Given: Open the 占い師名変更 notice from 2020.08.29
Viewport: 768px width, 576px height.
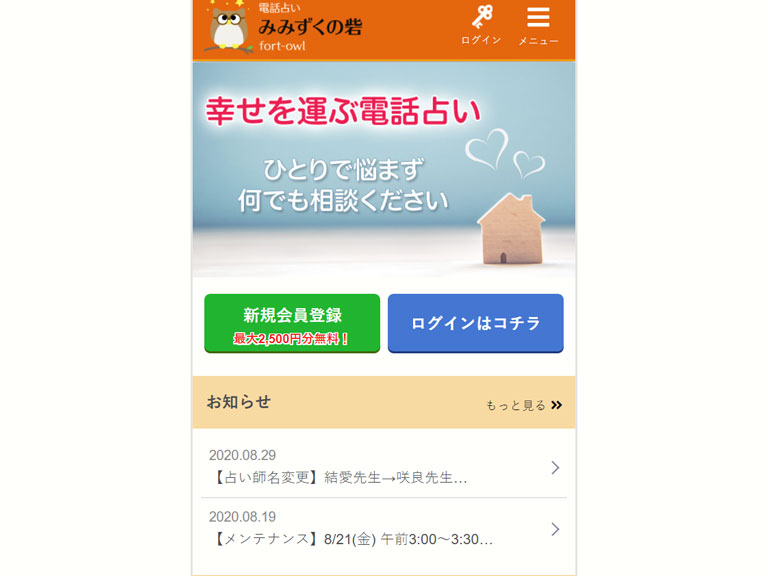Looking at the screenshot, I should point(383,467).
